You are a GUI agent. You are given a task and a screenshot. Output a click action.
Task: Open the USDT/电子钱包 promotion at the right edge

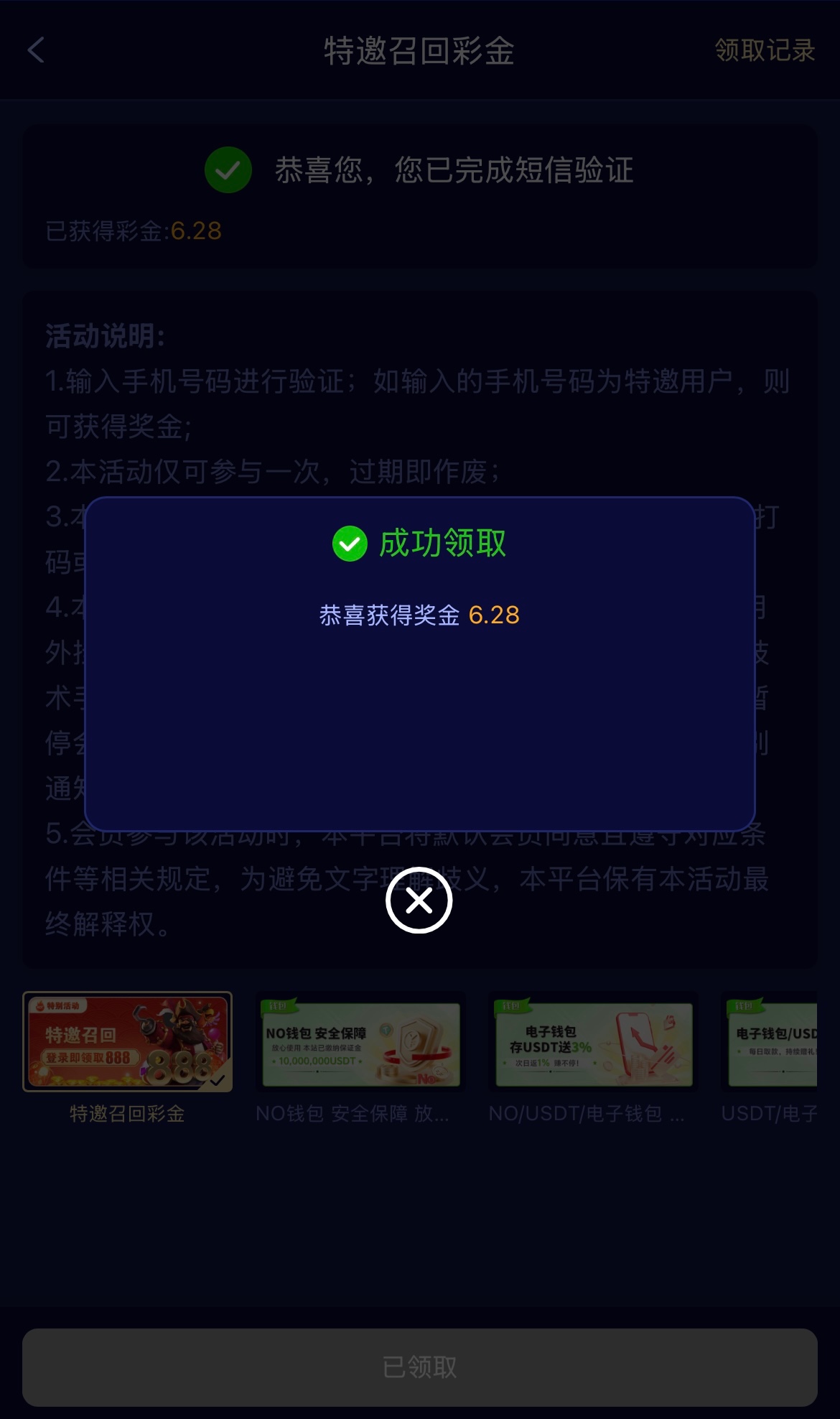[773, 1043]
